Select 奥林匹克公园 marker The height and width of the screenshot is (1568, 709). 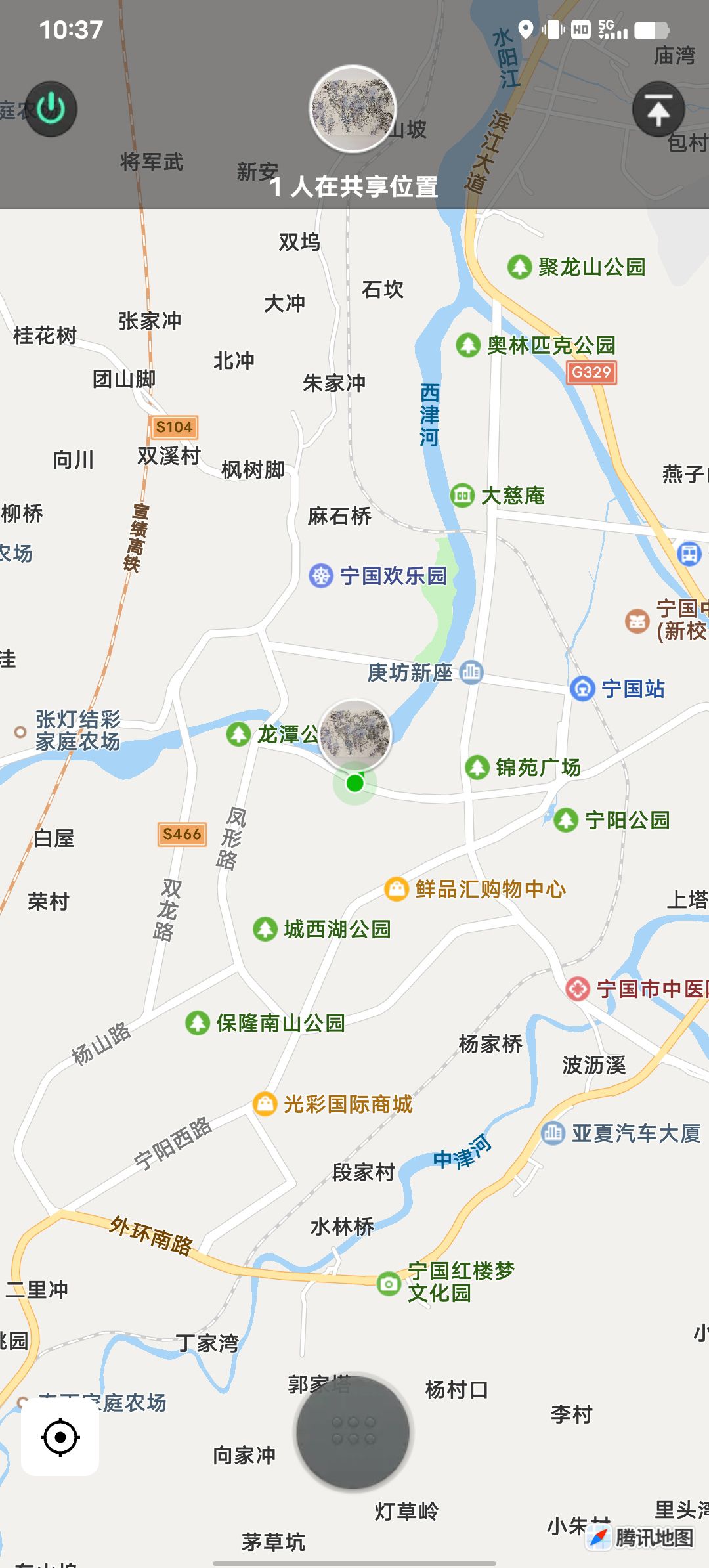coord(468,345)
